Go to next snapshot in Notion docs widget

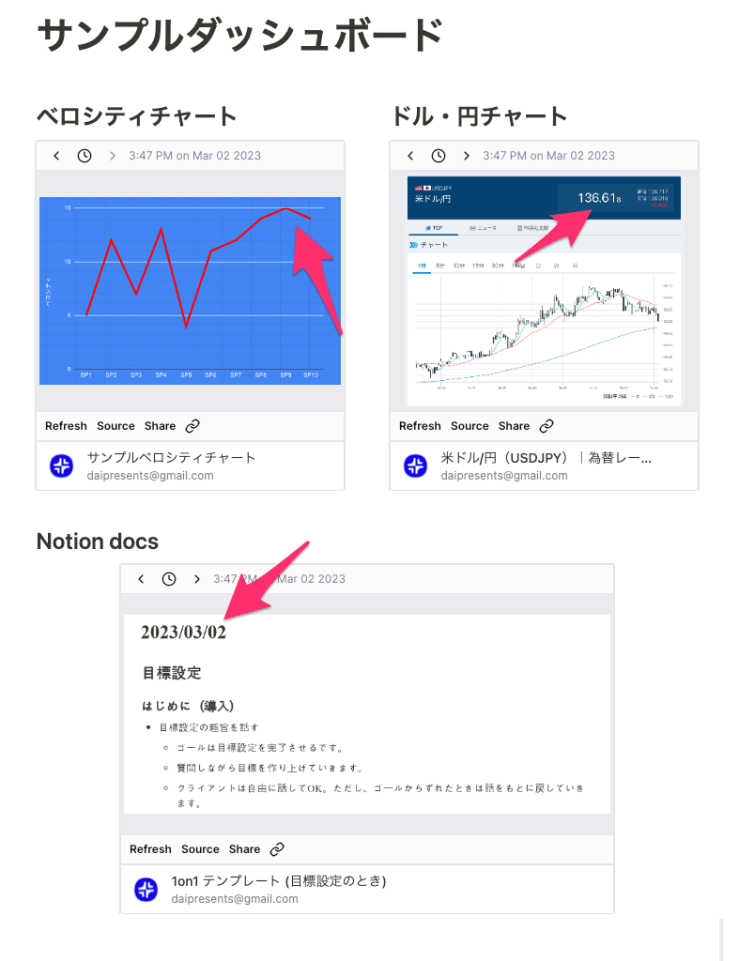tap(197, 579)
